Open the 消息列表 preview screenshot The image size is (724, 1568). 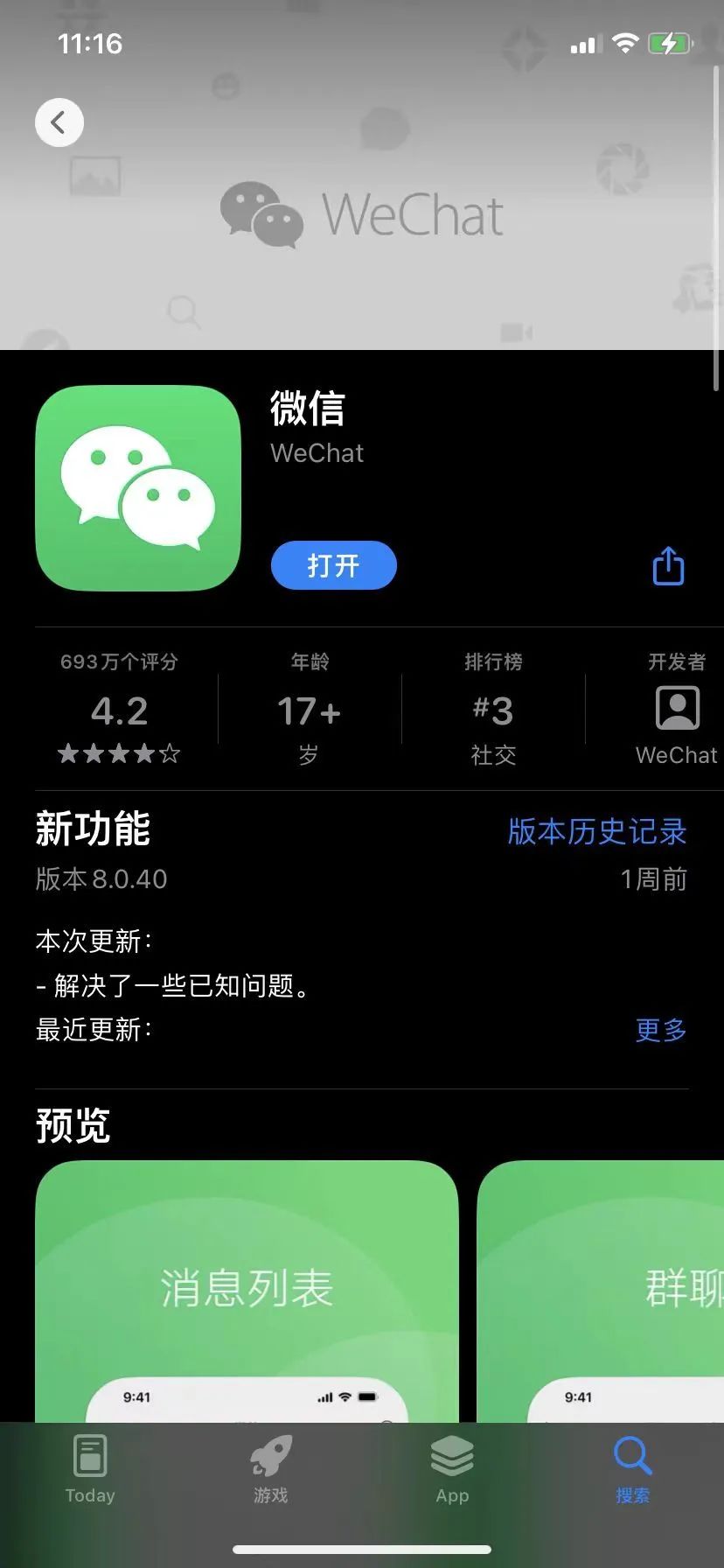(247, 1291)
